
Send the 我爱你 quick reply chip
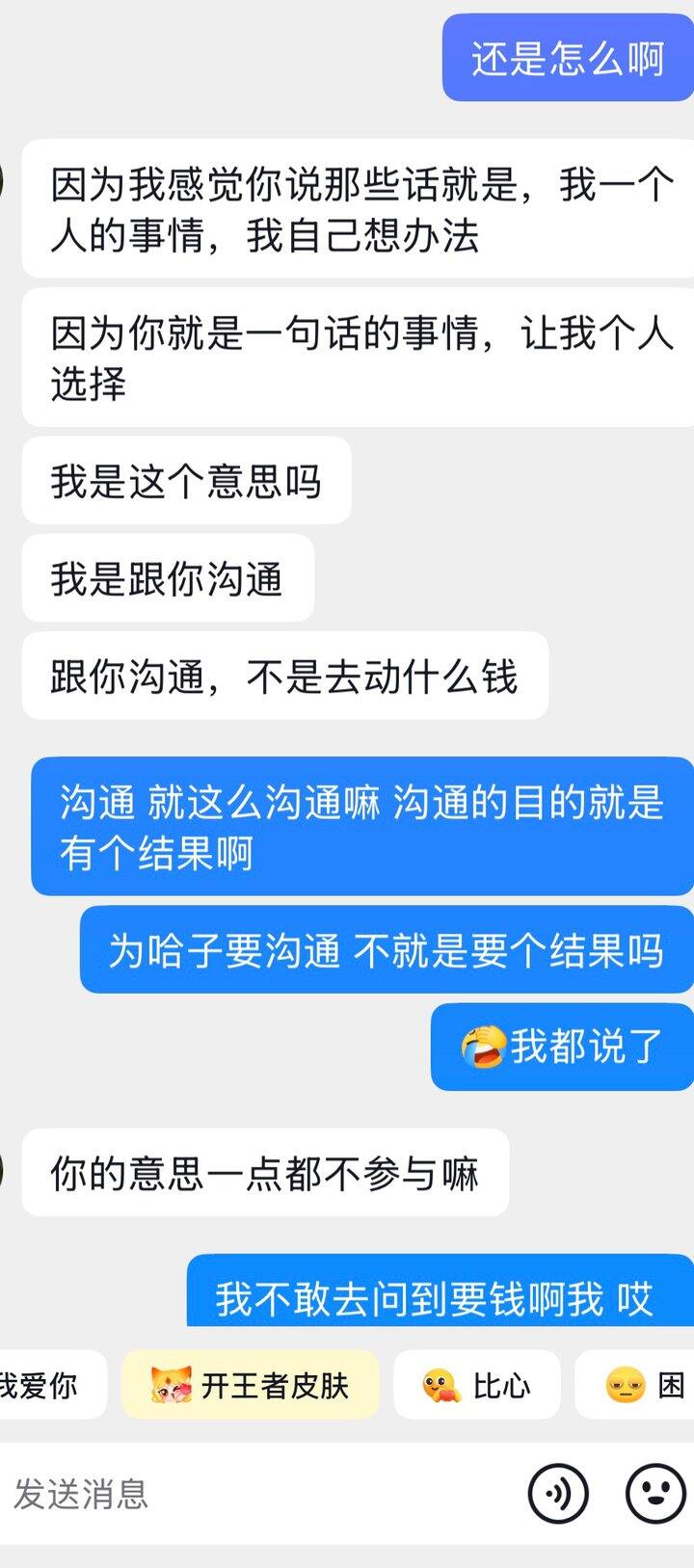48,1385
